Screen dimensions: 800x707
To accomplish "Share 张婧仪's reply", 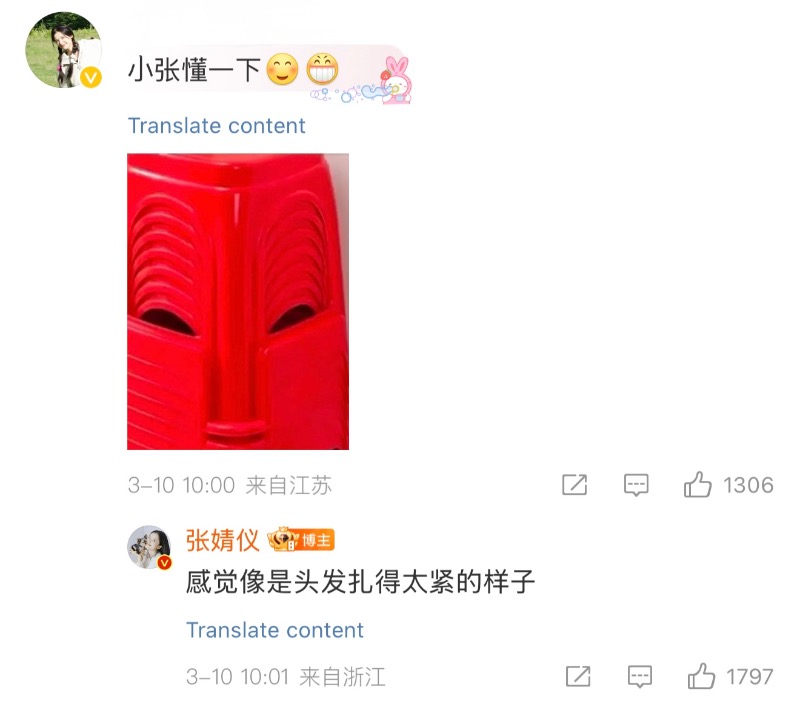I will [x=578, y=677].
